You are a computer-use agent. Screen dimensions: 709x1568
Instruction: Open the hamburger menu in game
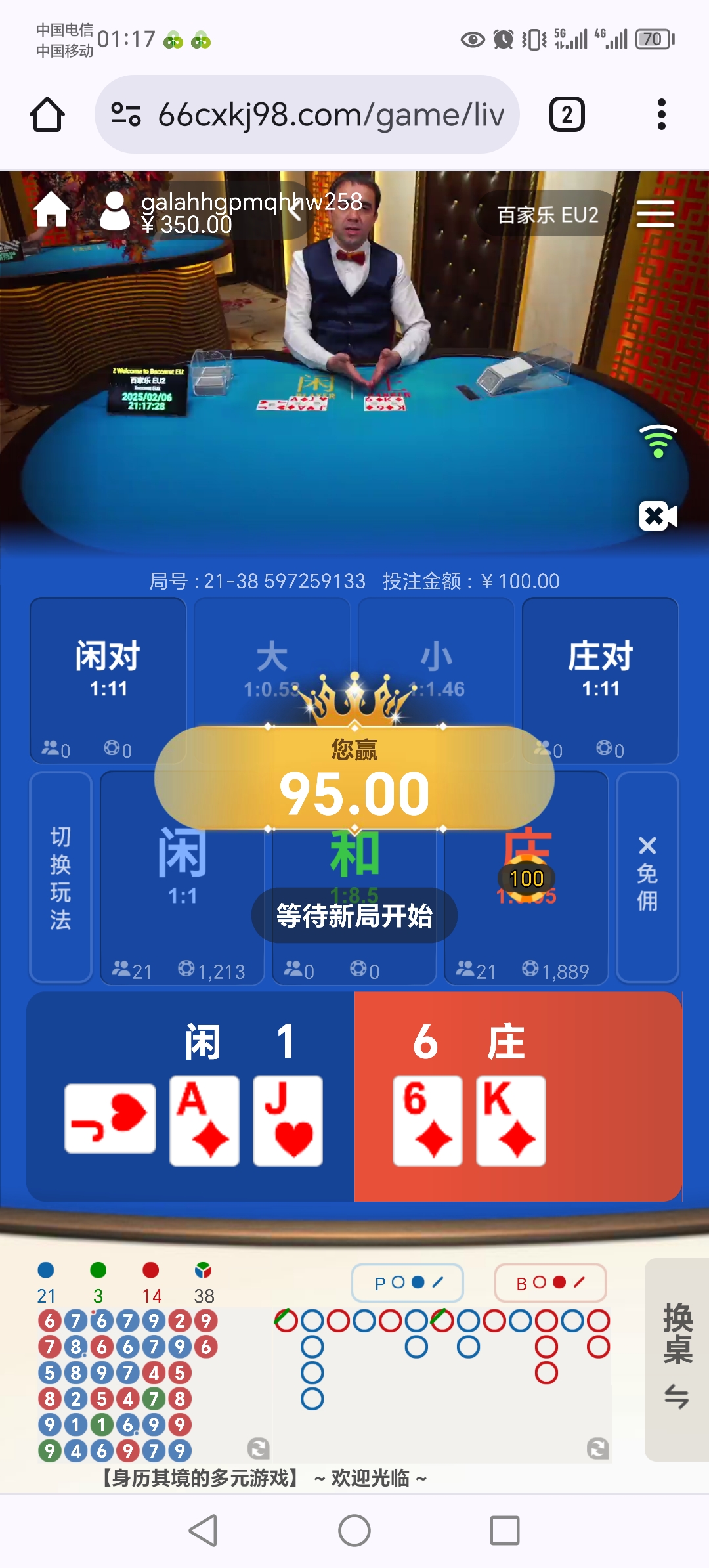click(655, 214)
